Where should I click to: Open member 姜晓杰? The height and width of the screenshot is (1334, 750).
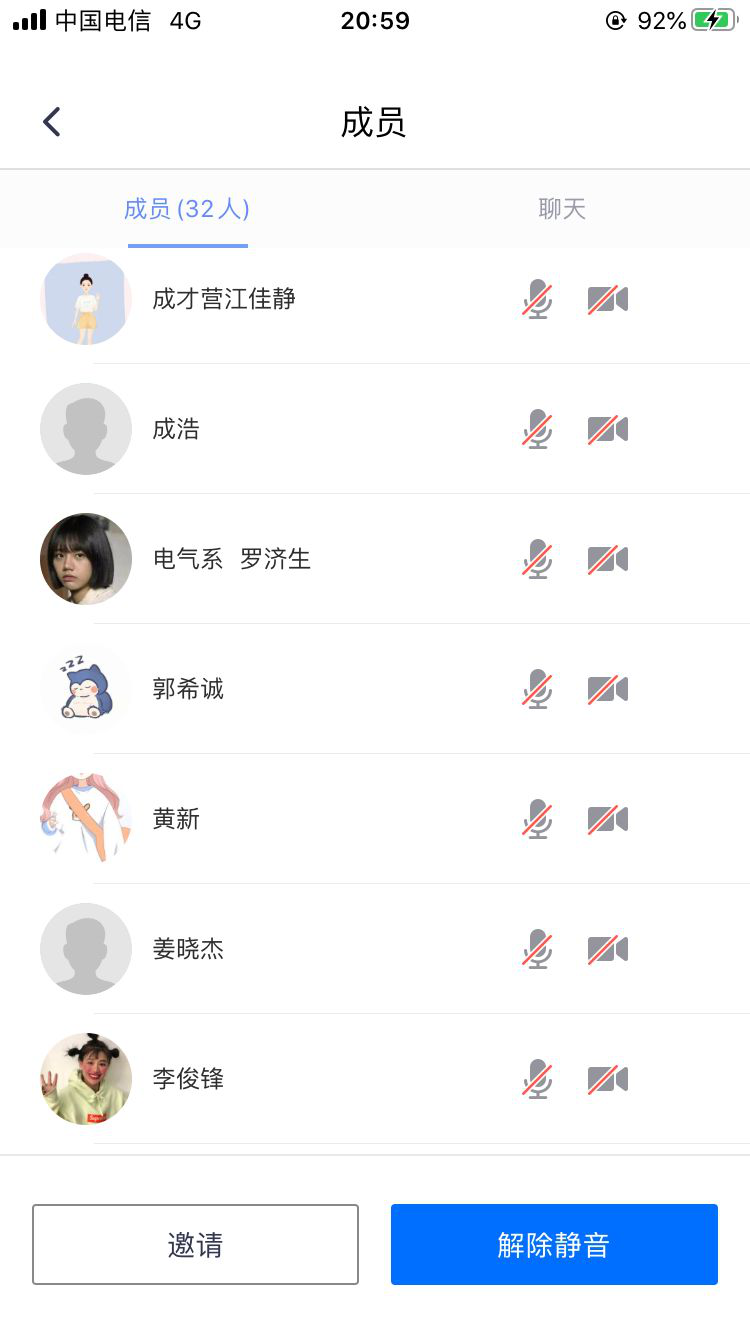coord(188,949)
